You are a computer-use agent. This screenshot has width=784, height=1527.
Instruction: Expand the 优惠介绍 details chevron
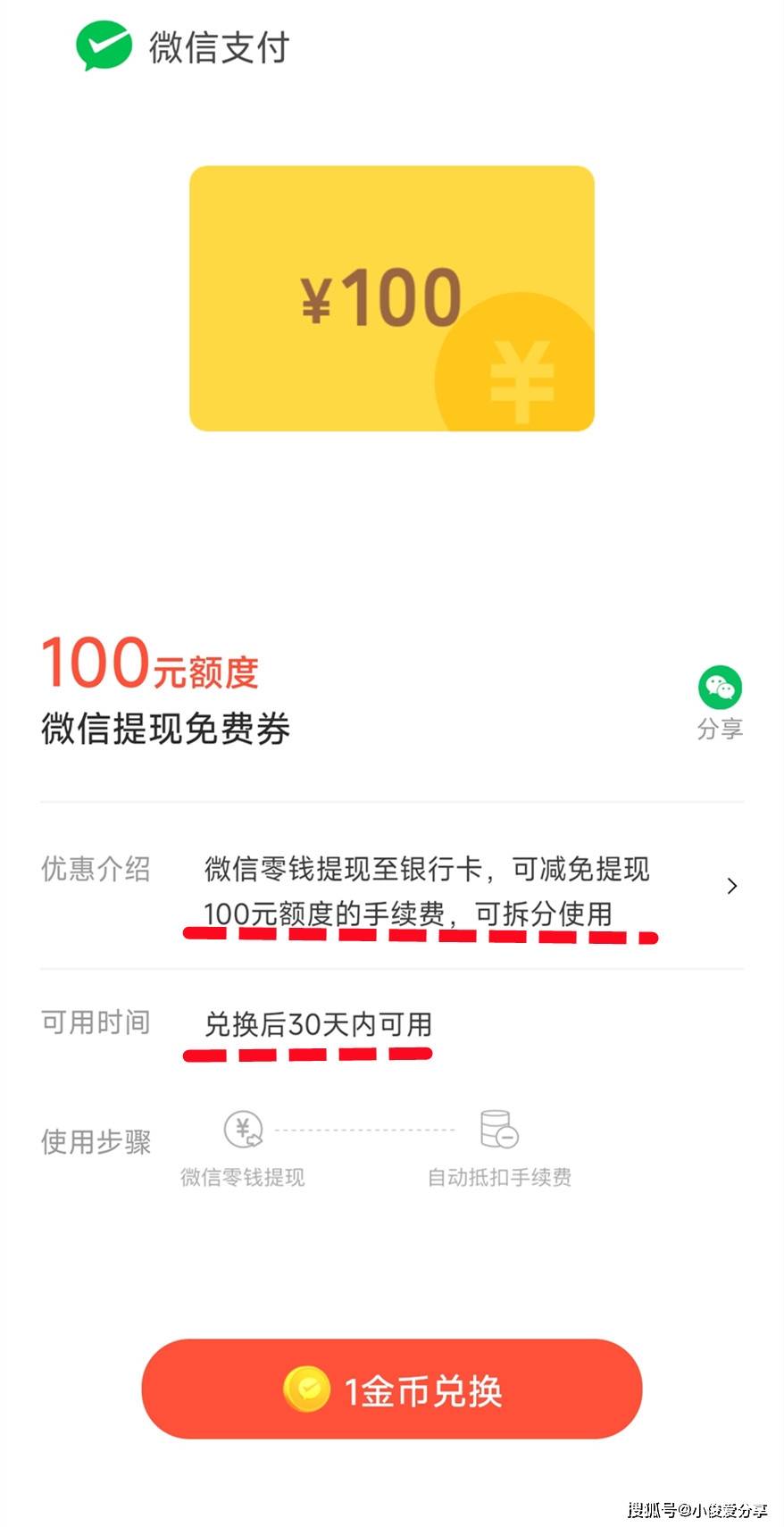[x=732, y=886]
